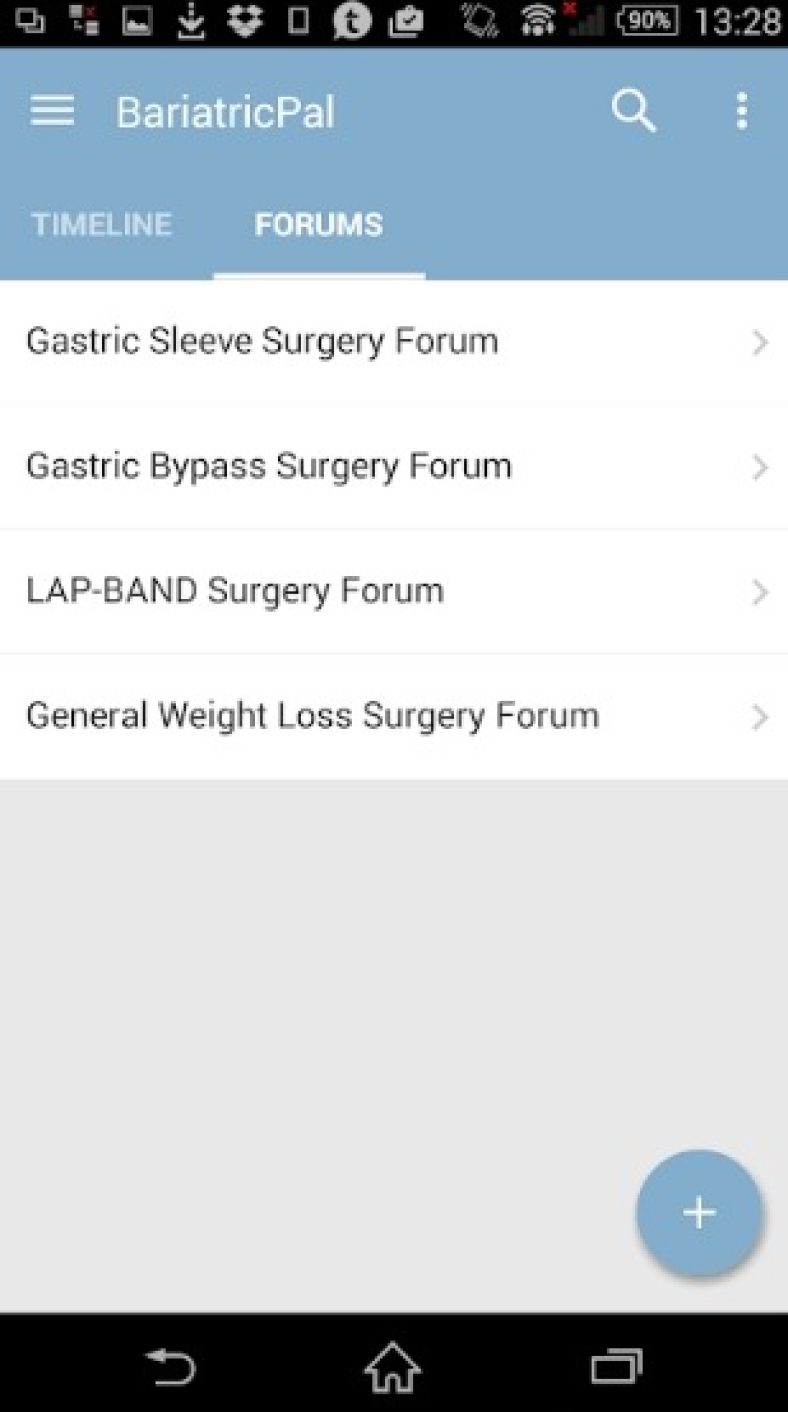The height and width of the screenshot is (1412, 788).
Task: Open recent apps with the overview button
Action: tap(617, 1366)
